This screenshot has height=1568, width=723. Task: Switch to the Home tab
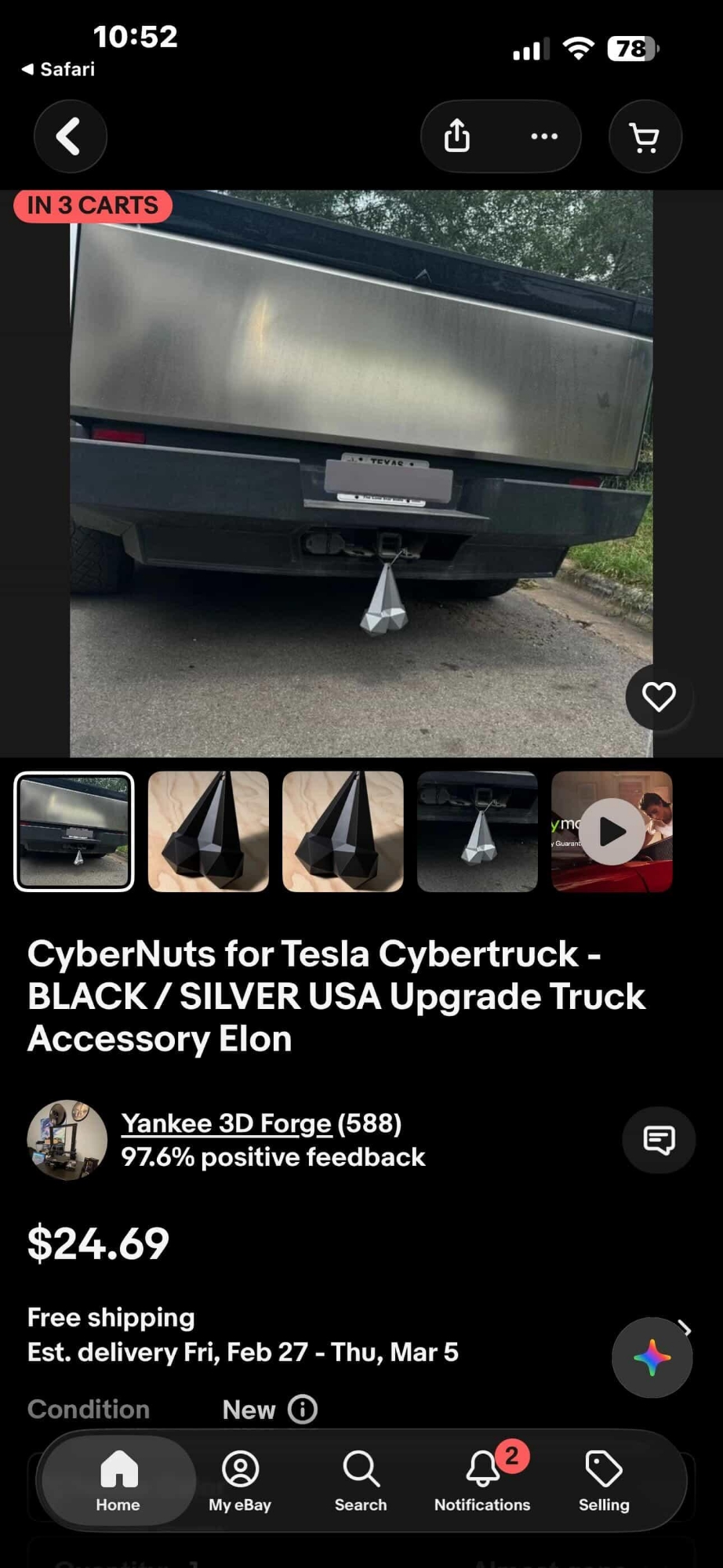[118, 1479]
